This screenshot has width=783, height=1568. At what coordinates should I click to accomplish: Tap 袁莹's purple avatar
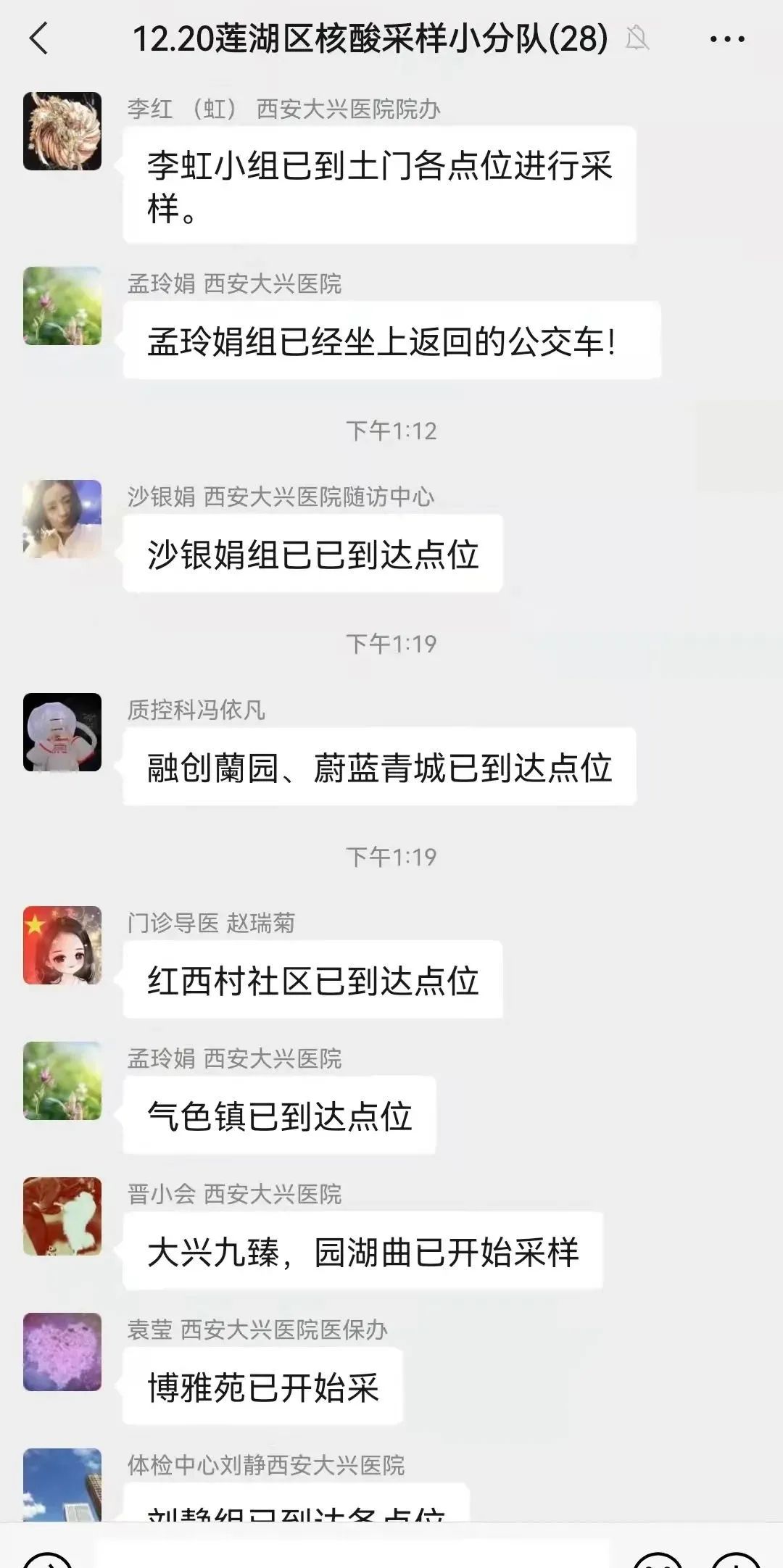pyautogui.click(x=62, y=1352)
